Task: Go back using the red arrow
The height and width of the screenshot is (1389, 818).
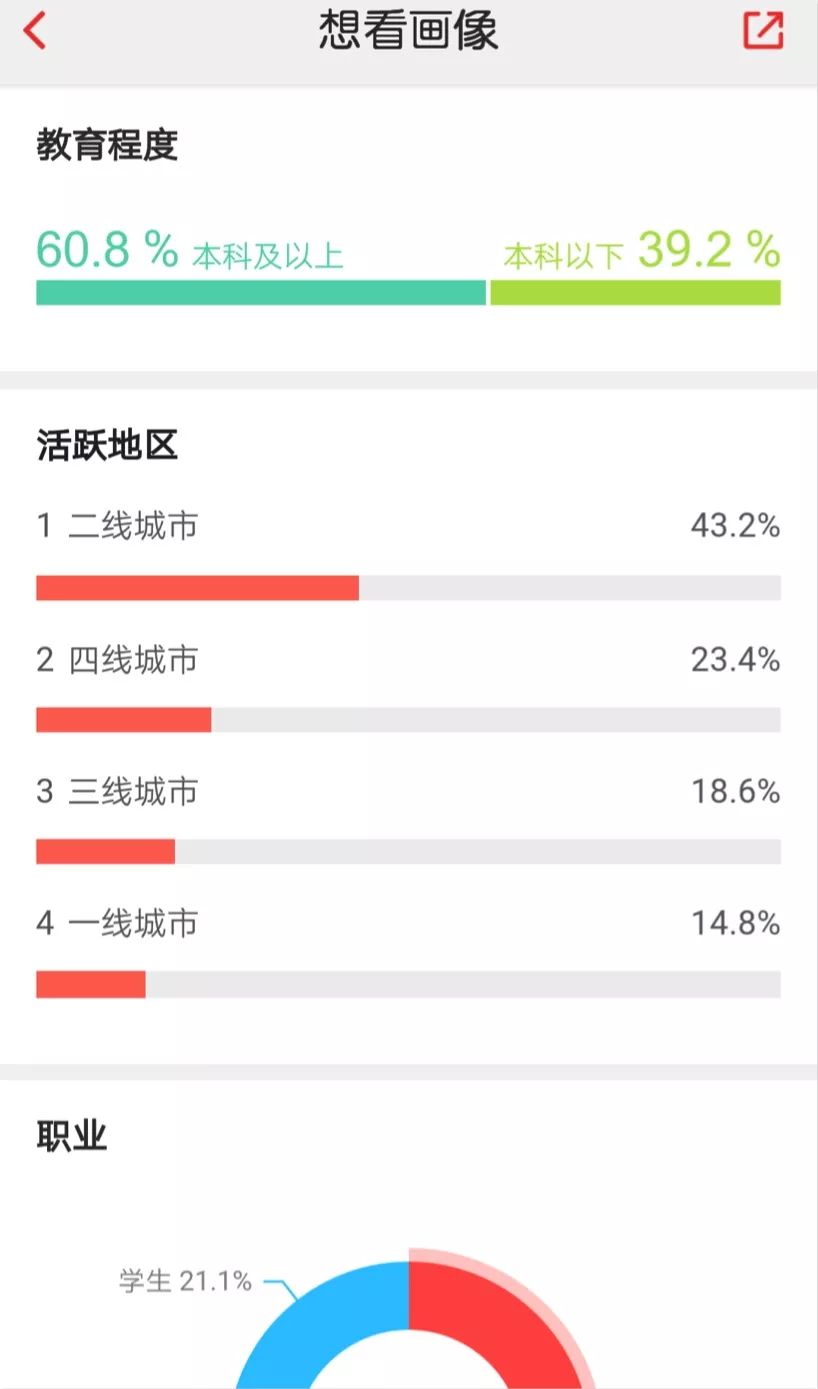Action: pos(35,30)
